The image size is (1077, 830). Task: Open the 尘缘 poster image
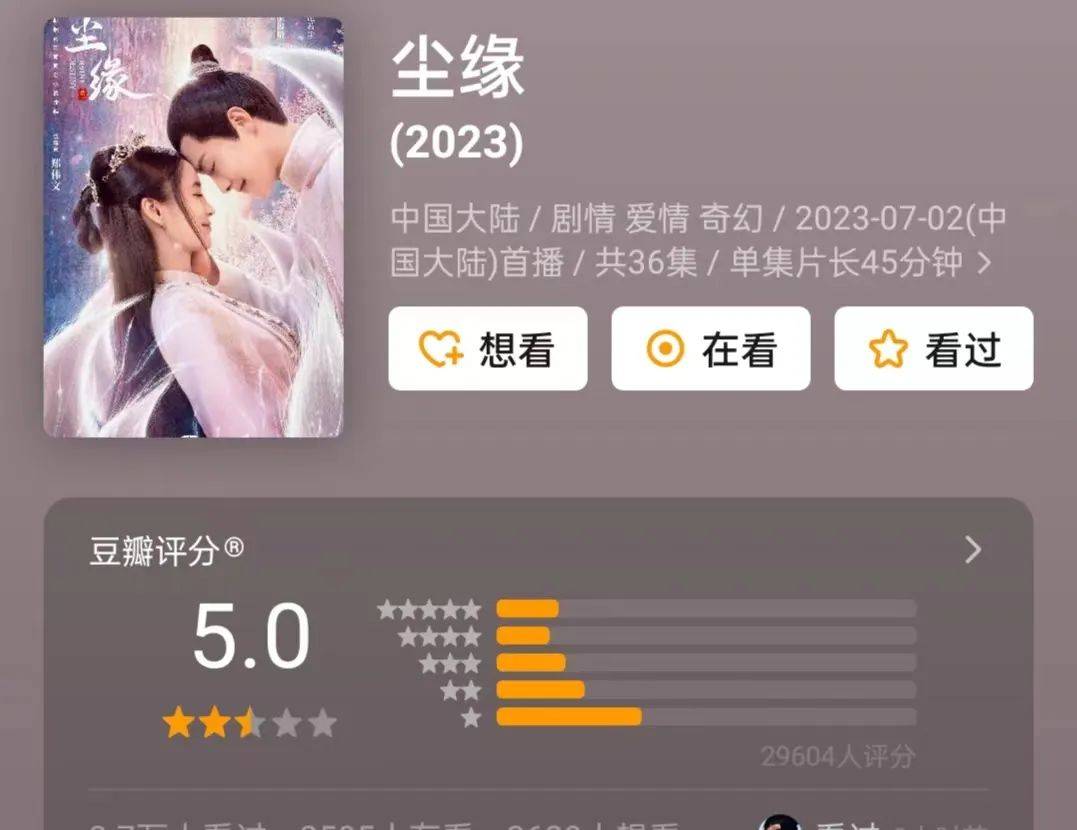(193, 227)
